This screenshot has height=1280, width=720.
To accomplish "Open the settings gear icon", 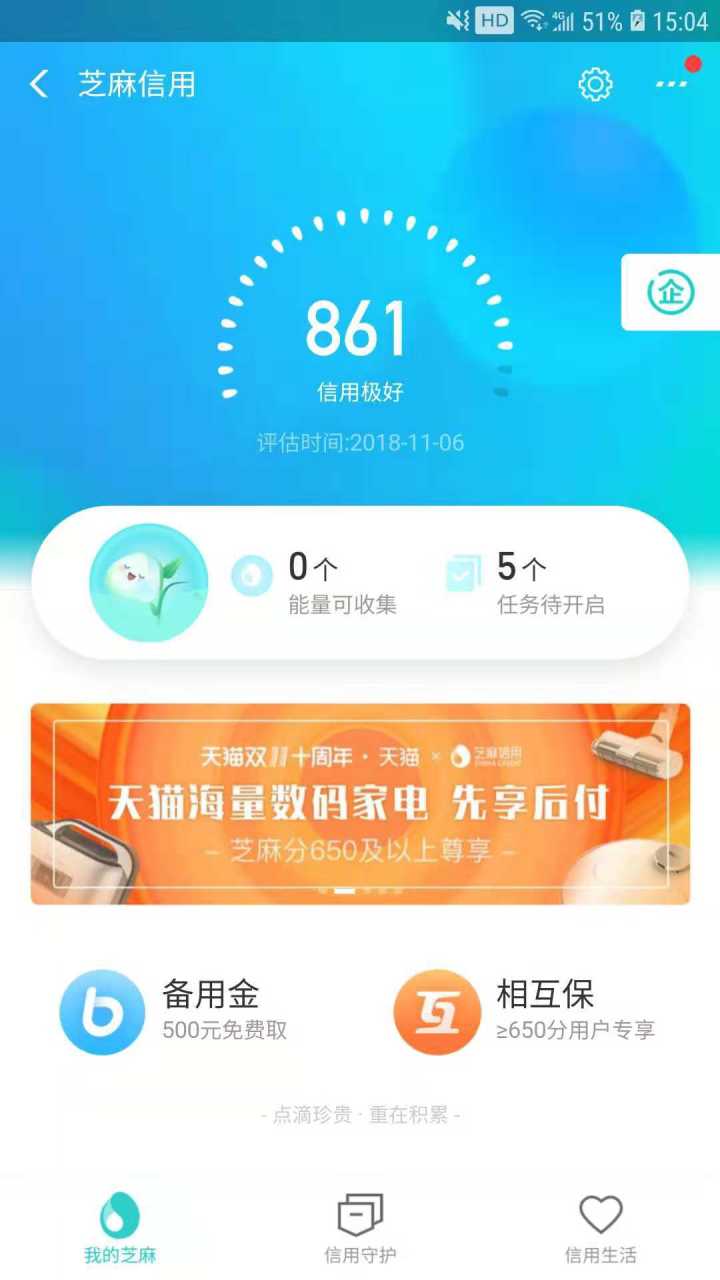I will click(x=595, y=84).
